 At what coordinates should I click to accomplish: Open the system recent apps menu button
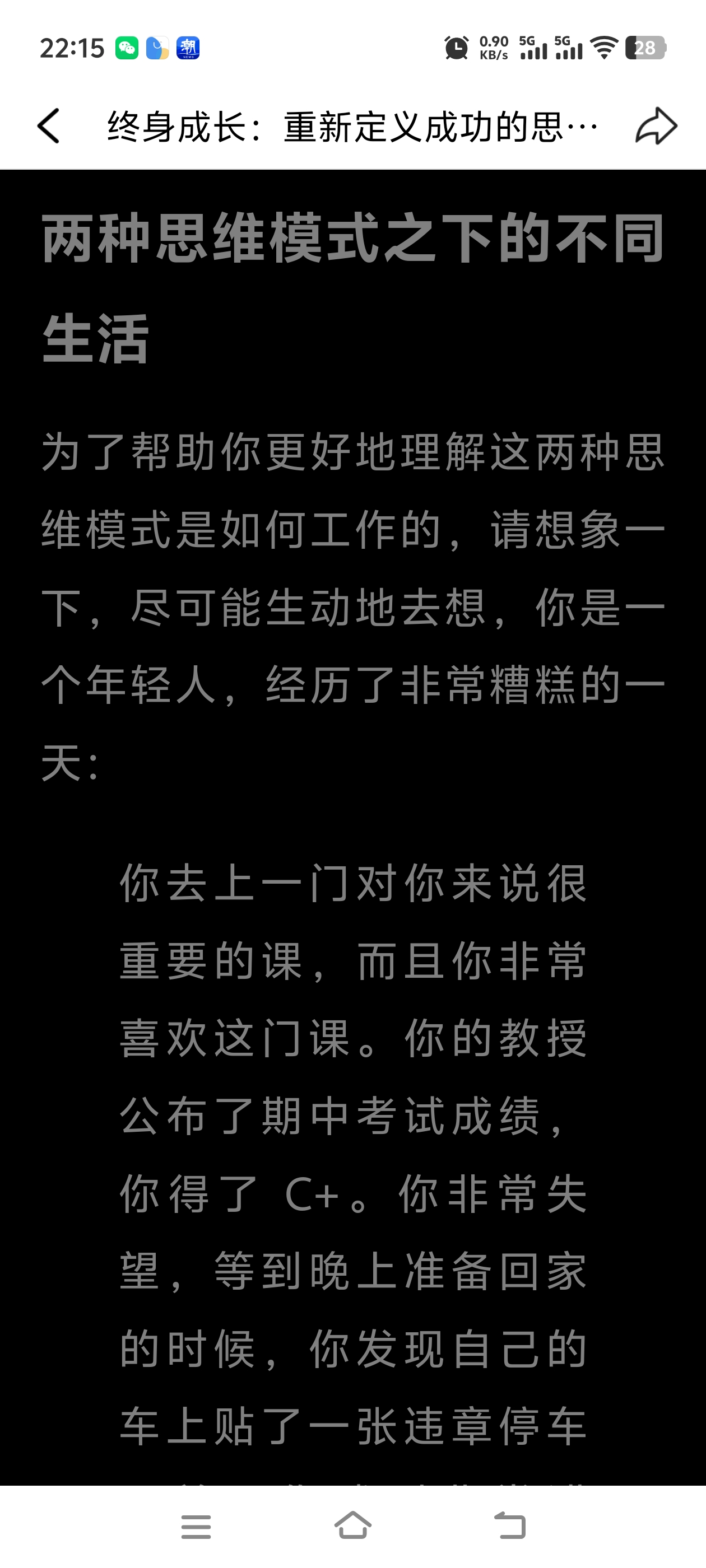[x=196, y=1527]
